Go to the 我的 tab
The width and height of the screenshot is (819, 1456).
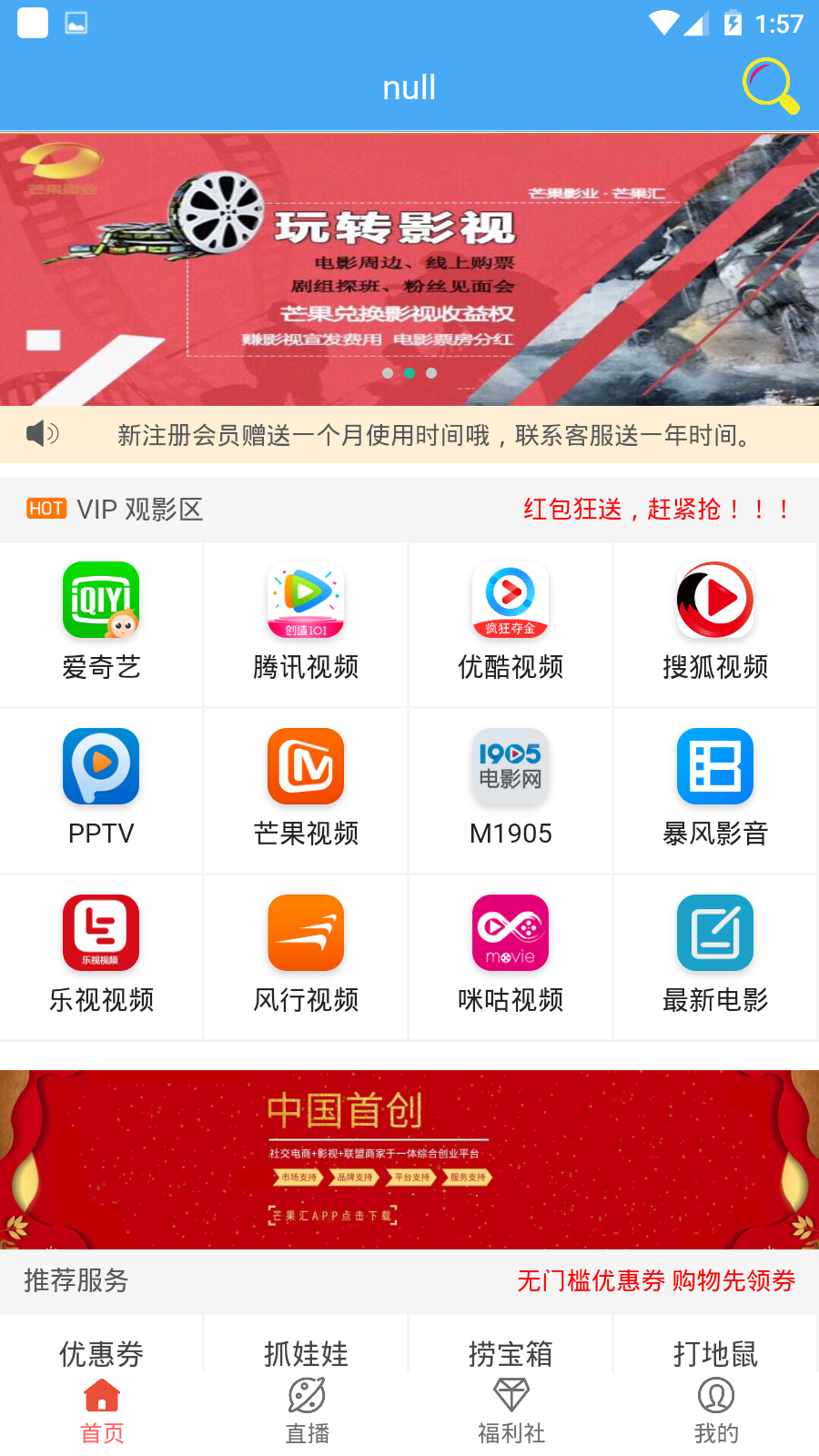tap(716, 1411)
